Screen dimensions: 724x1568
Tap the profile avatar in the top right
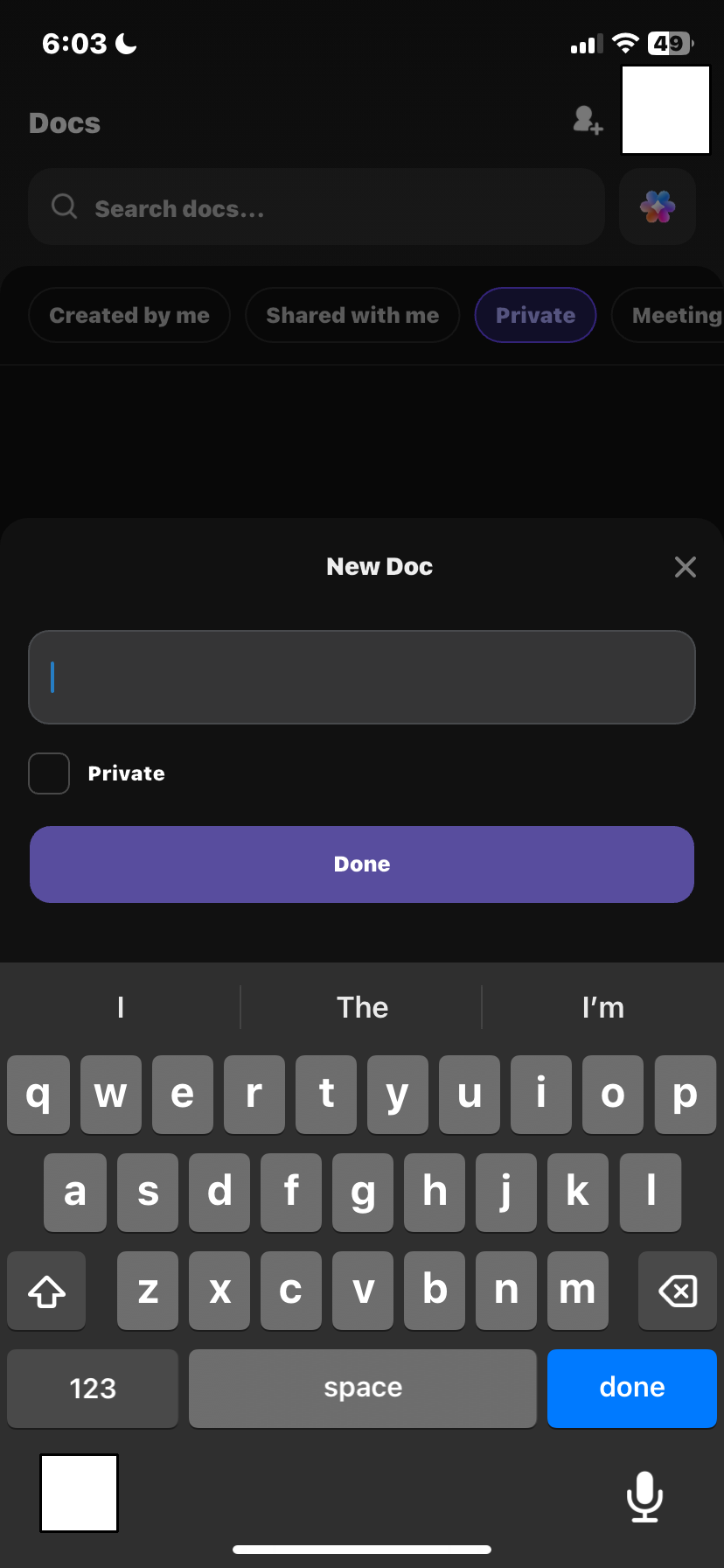tap(665, 109)
